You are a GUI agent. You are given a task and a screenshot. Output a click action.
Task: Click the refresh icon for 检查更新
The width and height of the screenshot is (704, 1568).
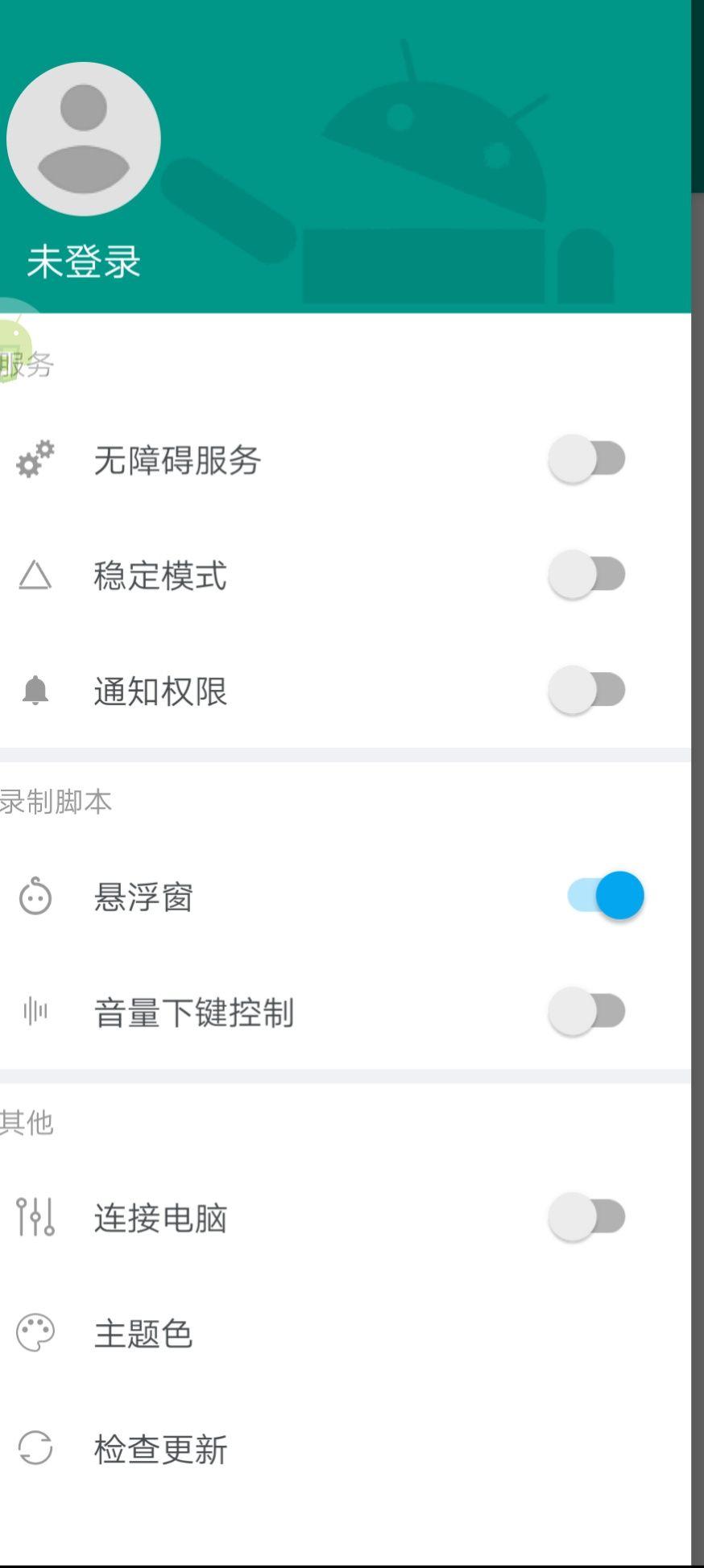pos(34,1449)
